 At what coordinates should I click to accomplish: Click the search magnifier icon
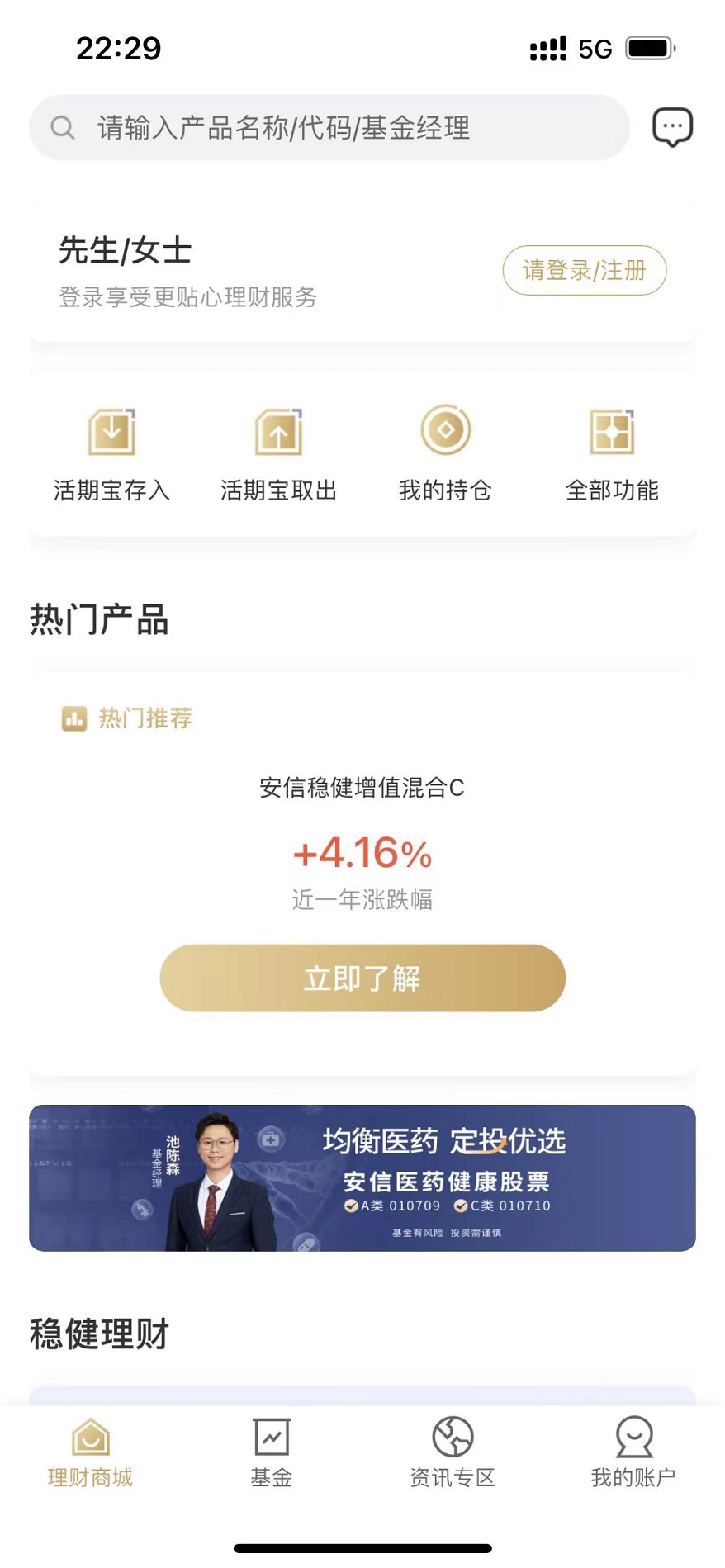63,127
